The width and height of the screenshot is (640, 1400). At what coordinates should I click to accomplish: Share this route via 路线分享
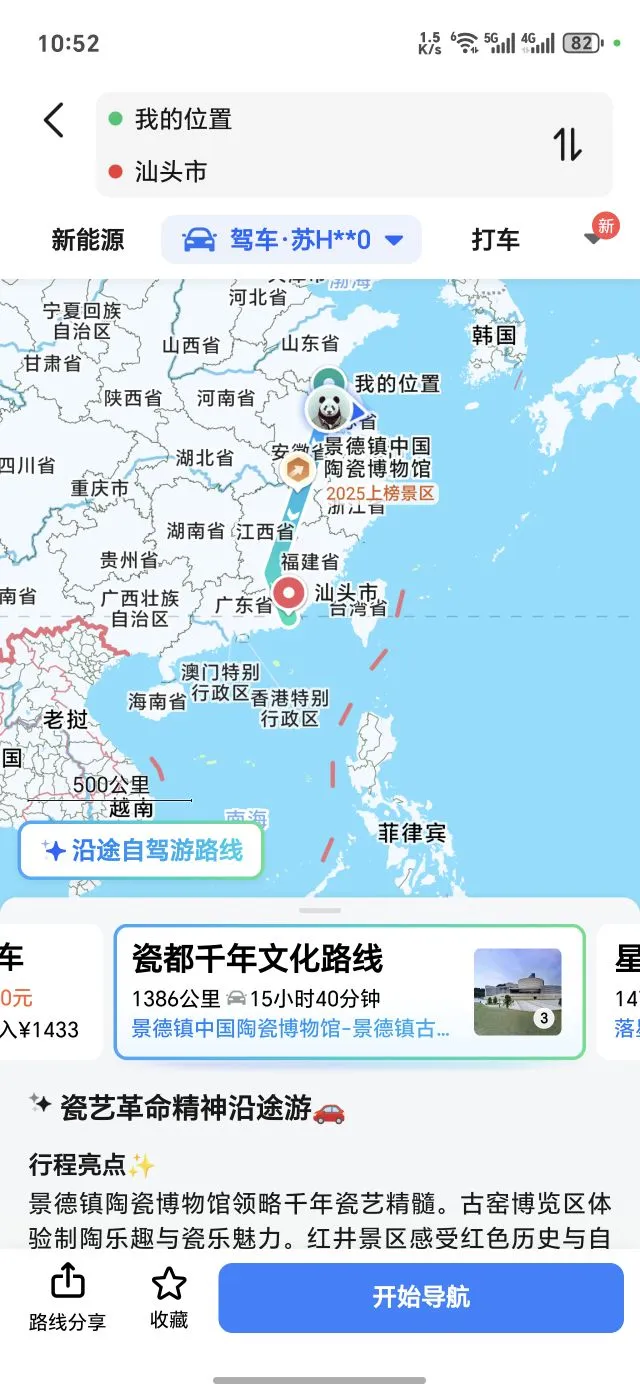67,1297
